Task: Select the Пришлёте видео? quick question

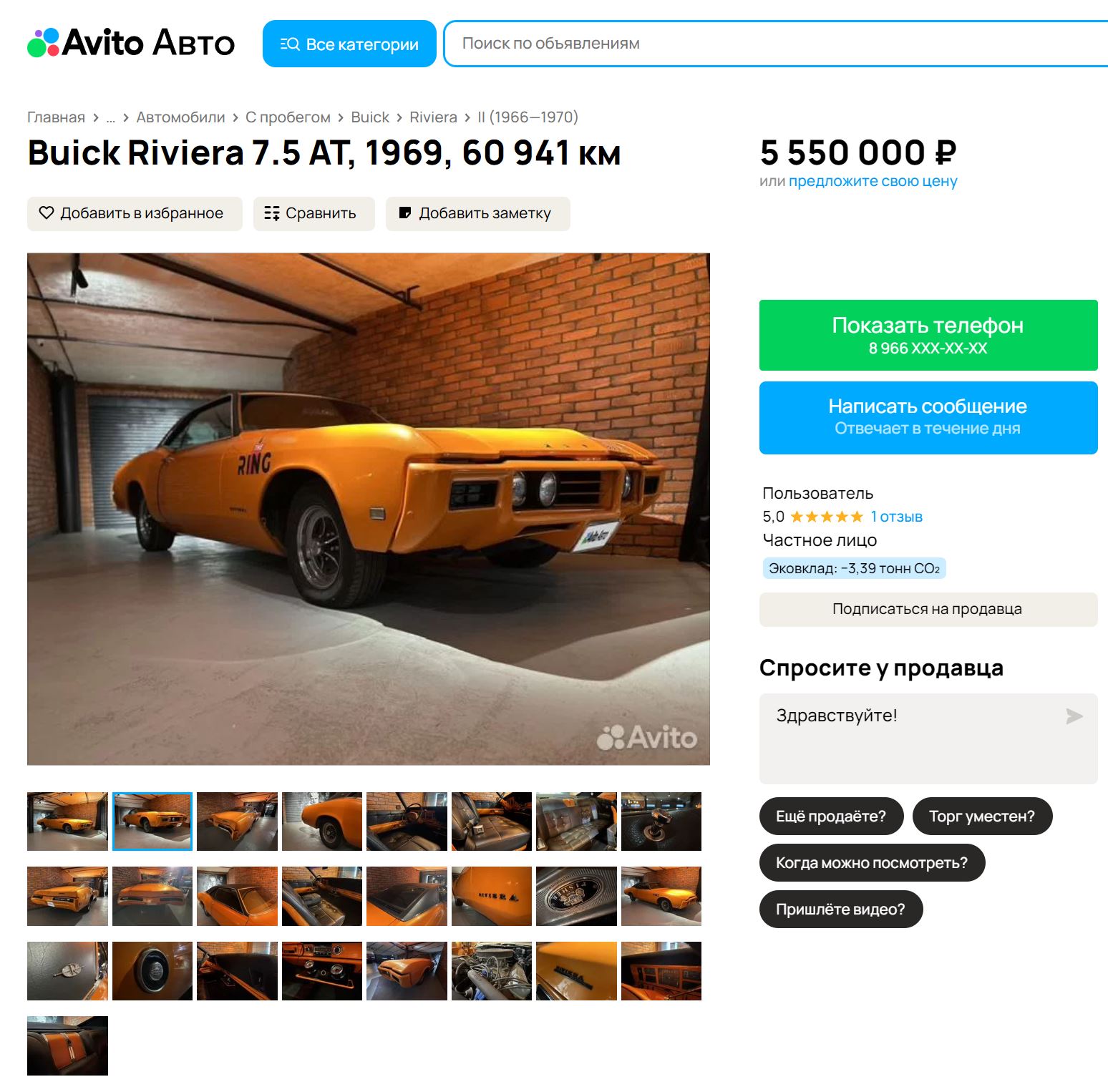Action: click(x=840, y=909)
